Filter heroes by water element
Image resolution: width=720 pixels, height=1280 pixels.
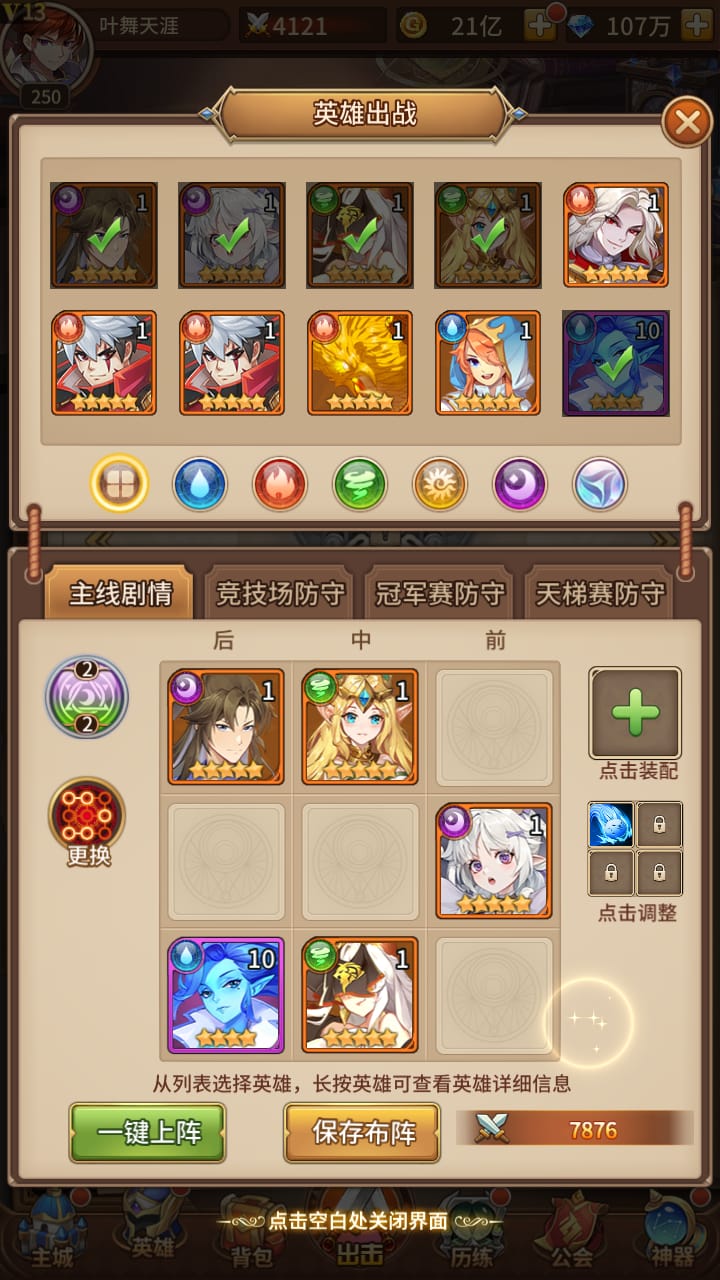[x=200, y=484]
